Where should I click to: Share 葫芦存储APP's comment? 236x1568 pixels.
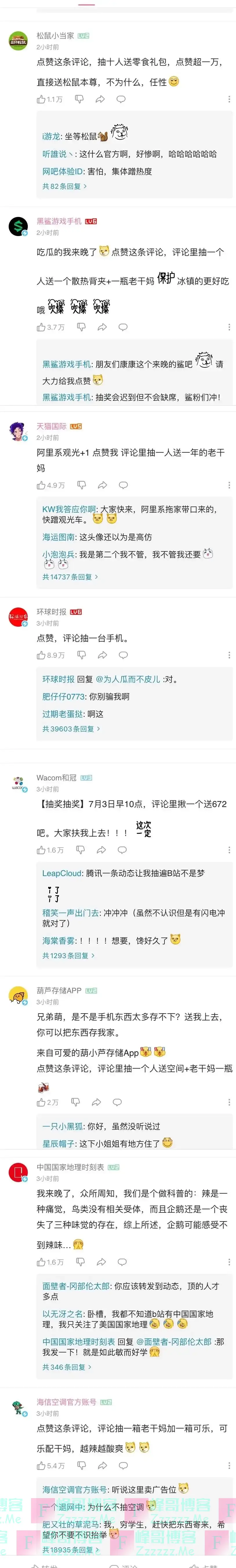pyautogui.click(x=96, y=1102)
